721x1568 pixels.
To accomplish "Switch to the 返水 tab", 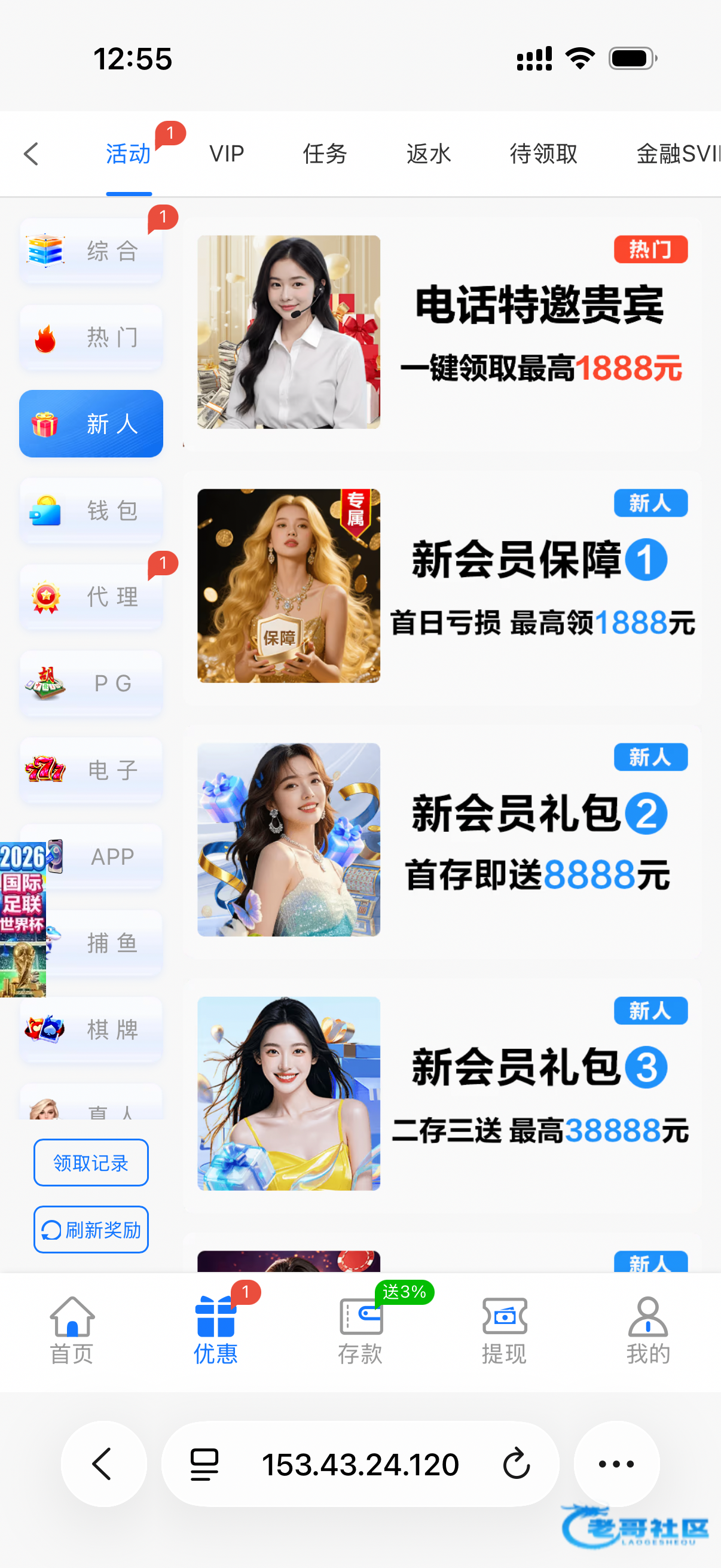I will point(428,154).
